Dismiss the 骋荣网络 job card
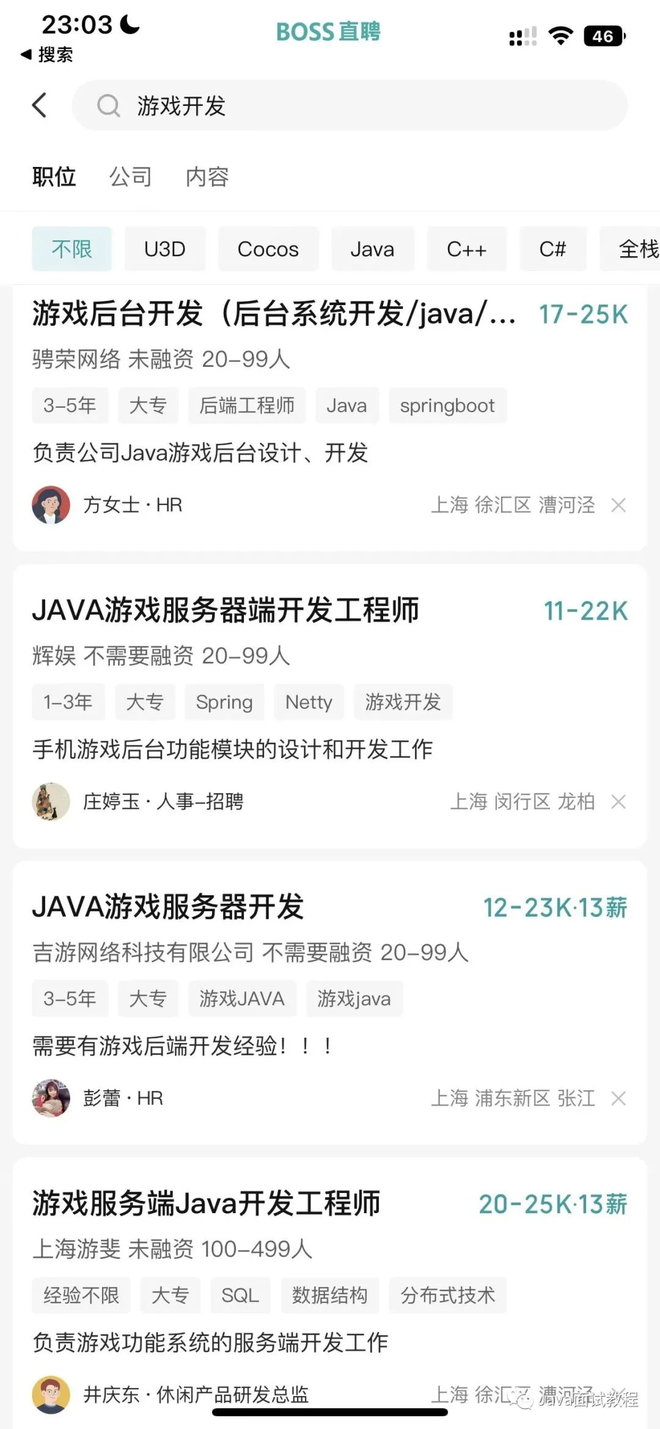The image size is (660, 1429). [x=619, y=505]
